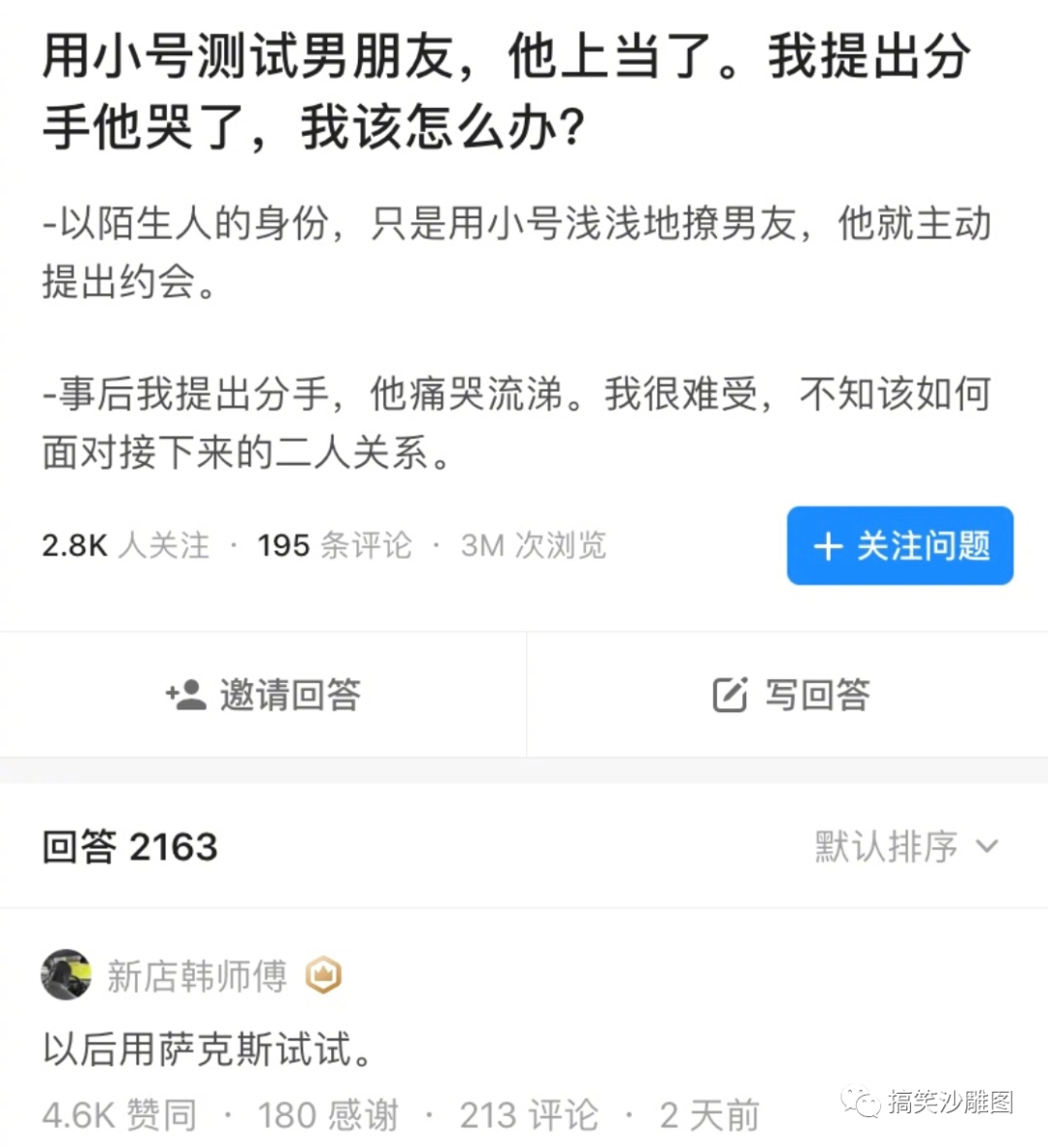Click the 3M 次浏览 counter
The width and height of the screenshot is (1048, 1148).
(x=533, y=545)
